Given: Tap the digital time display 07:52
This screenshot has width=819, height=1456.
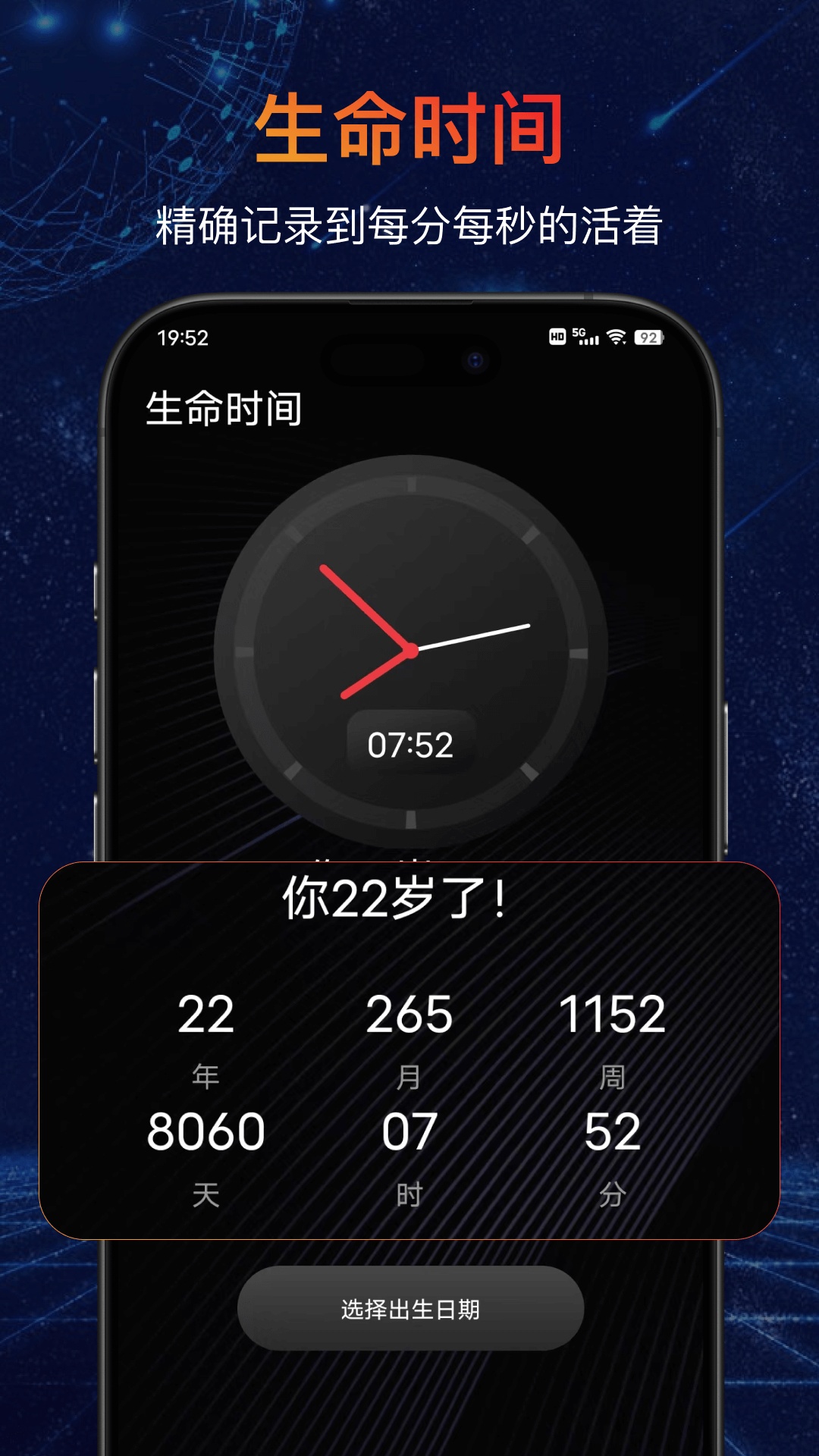Looking at the screenshot, I should (409, 743).
